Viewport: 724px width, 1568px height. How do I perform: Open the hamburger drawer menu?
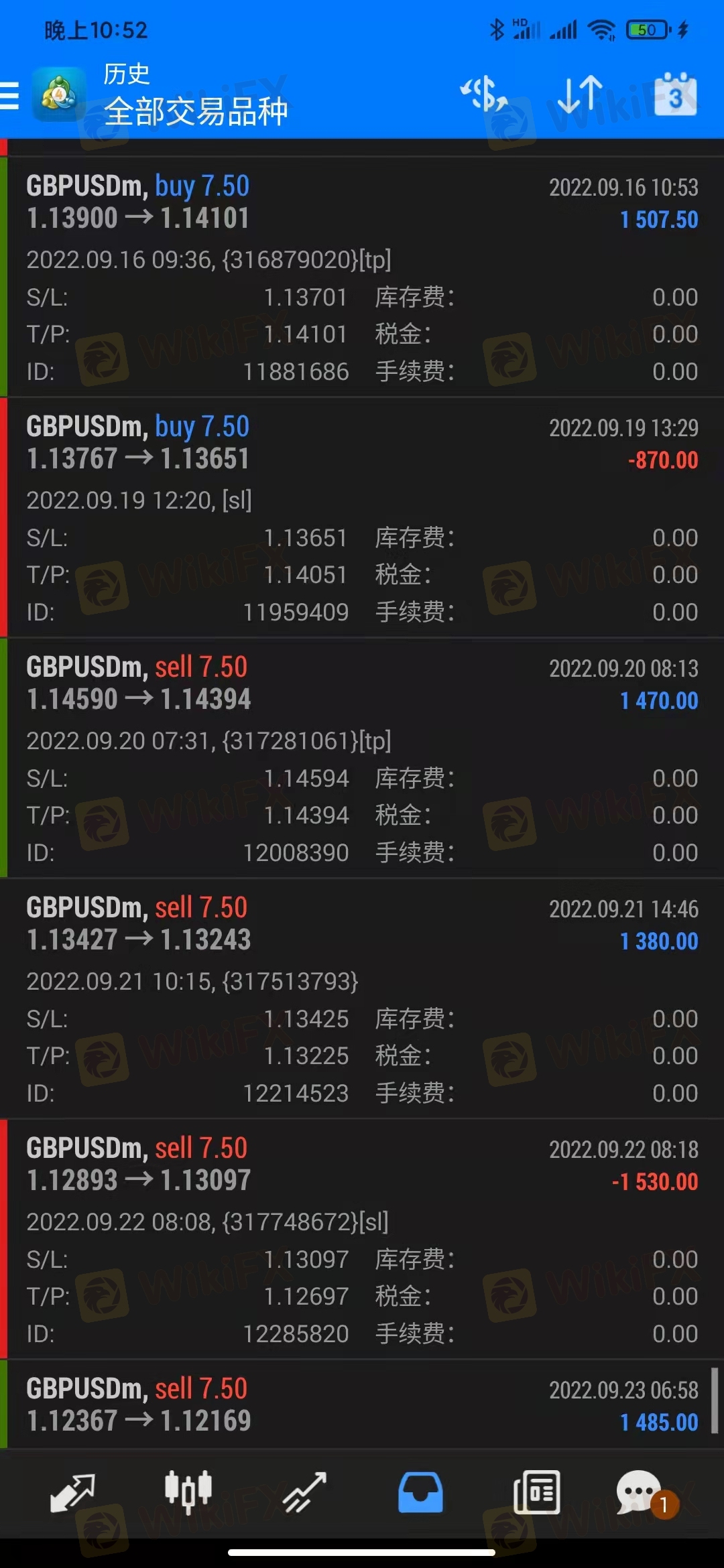pos(11,95)
